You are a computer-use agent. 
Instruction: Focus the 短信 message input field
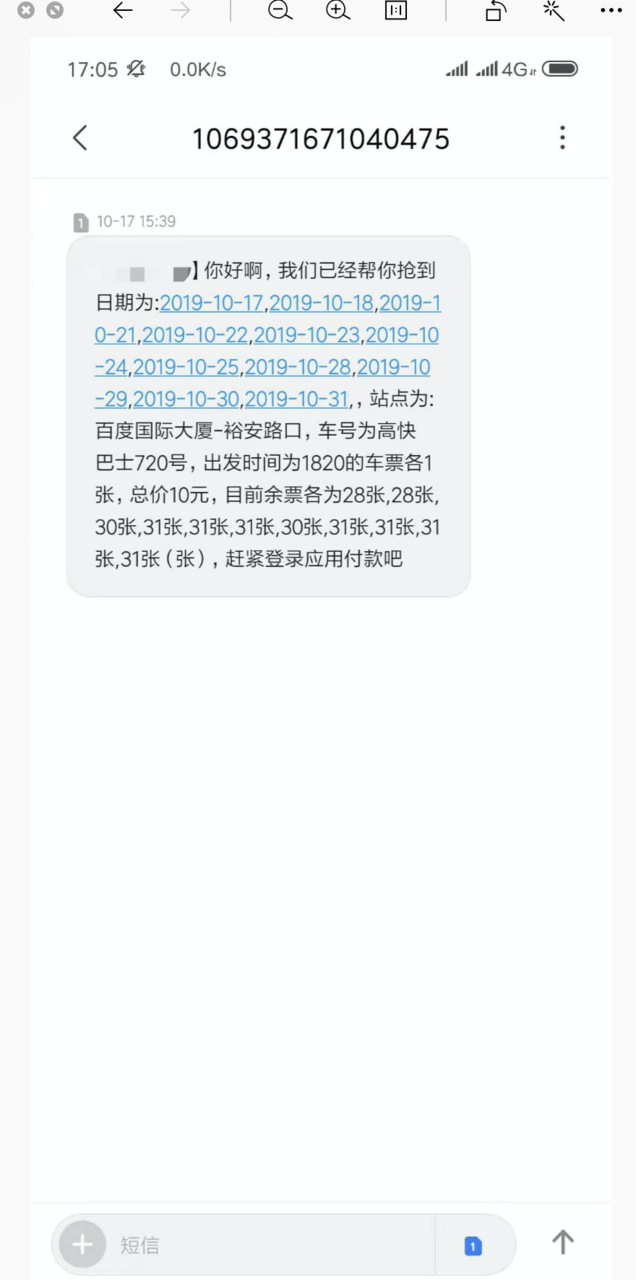tap(270, 1245)
